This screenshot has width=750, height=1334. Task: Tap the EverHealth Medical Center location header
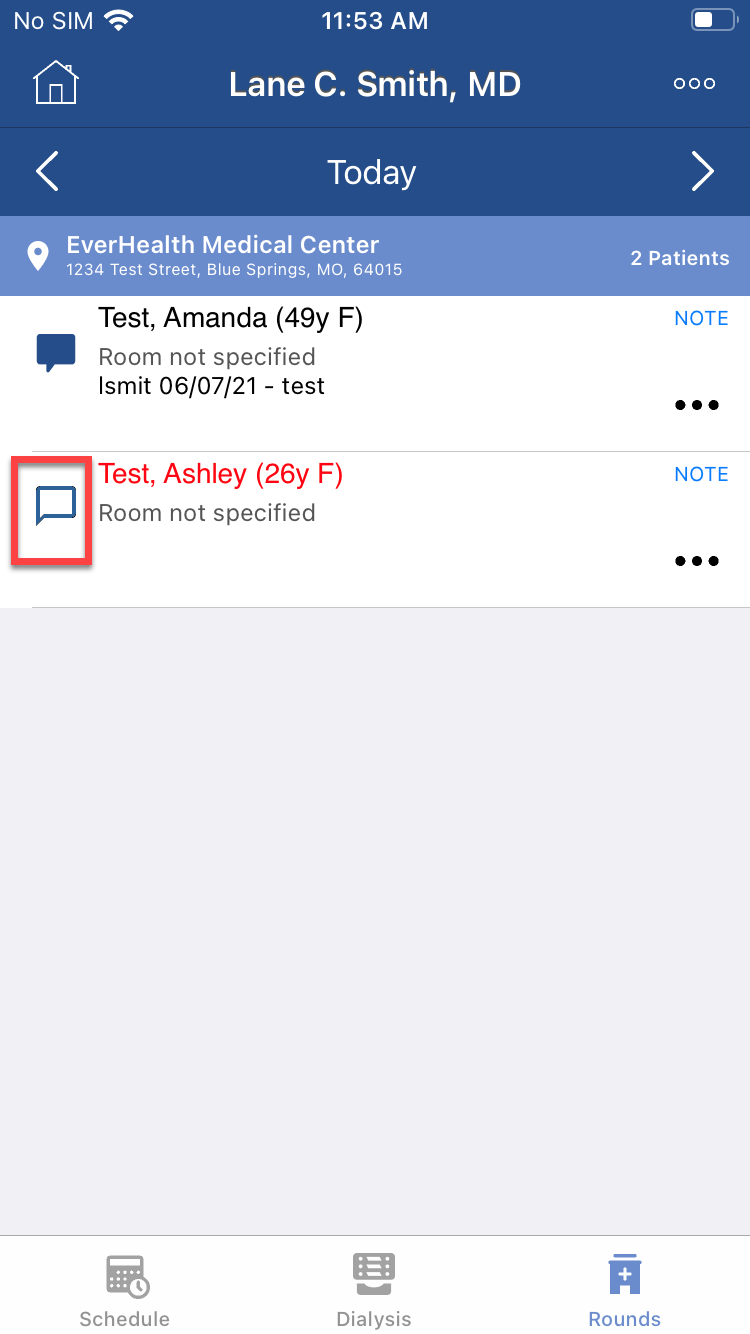pyautogui.click(x=300, y=256)
